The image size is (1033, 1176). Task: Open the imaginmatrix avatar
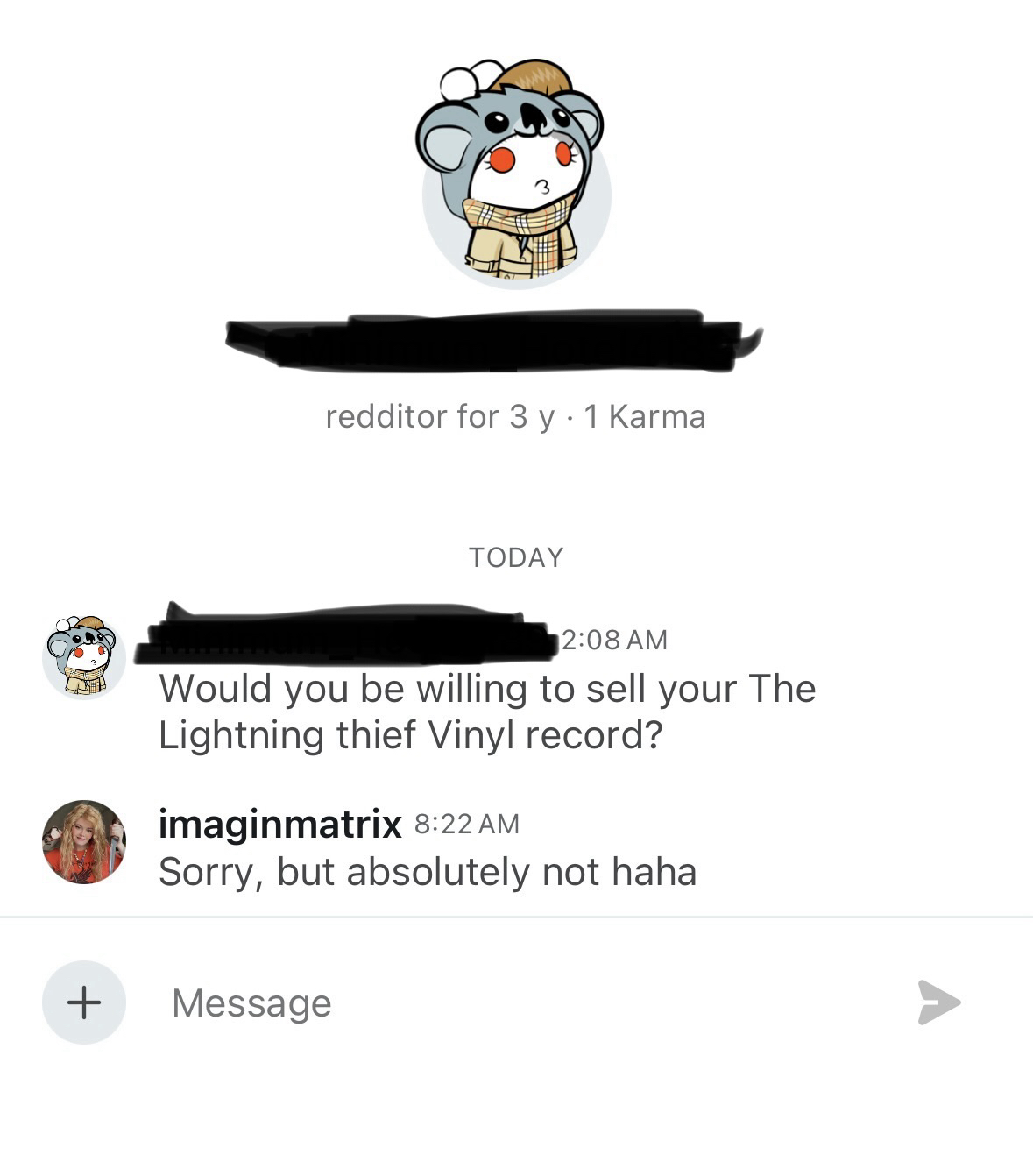(84, 841)
